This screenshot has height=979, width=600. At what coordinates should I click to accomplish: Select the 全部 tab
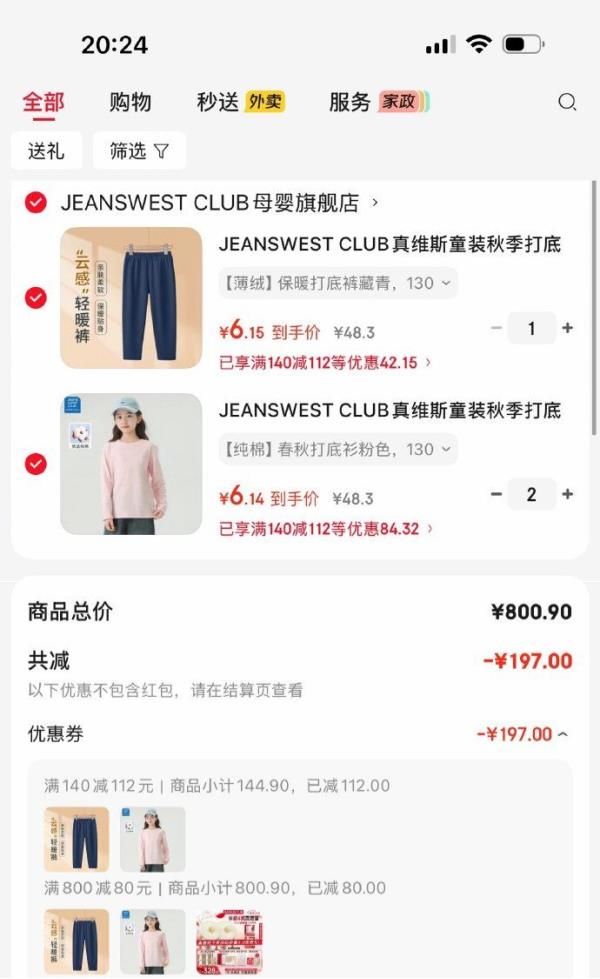[43, 102]
